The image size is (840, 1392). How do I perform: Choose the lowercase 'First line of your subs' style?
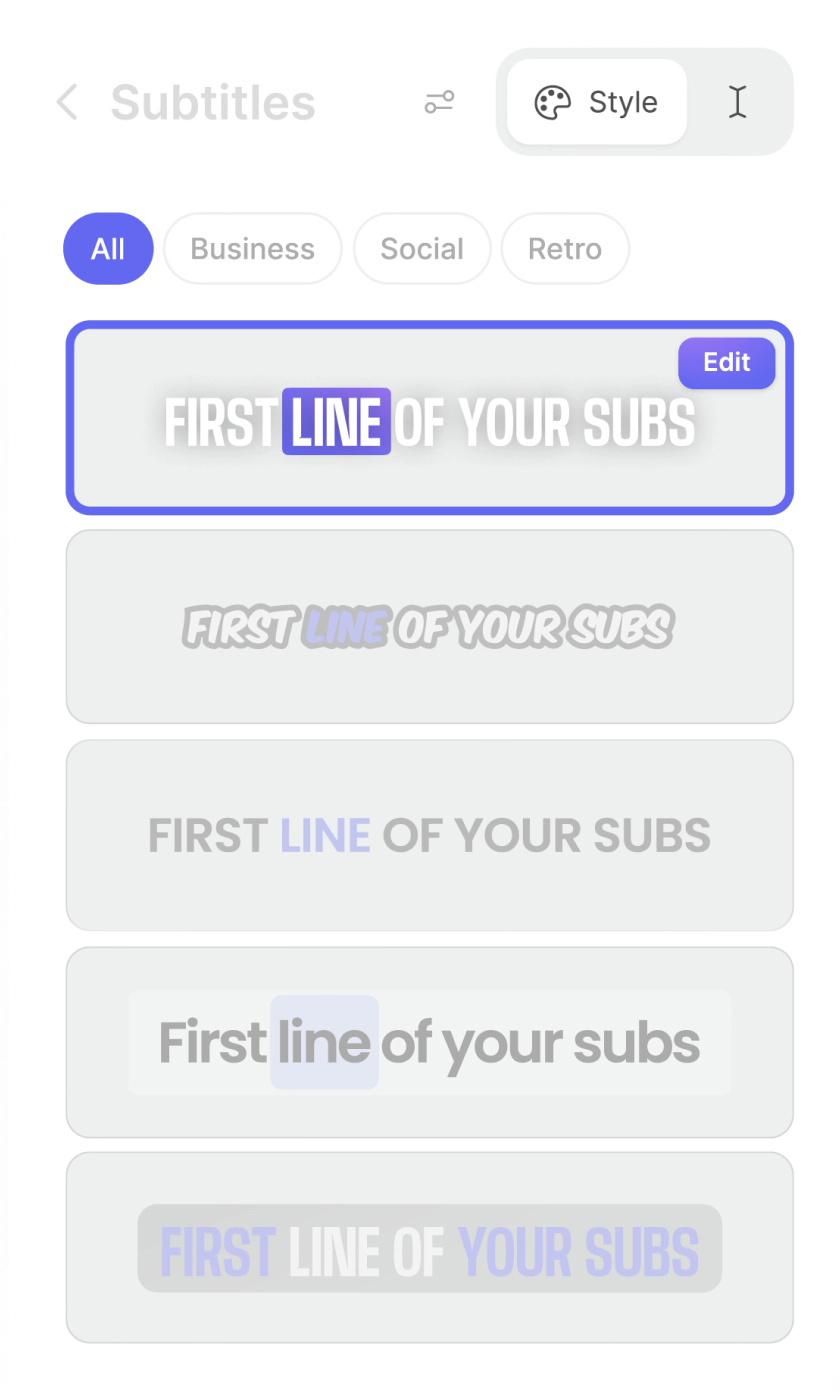pos(429,1042)
